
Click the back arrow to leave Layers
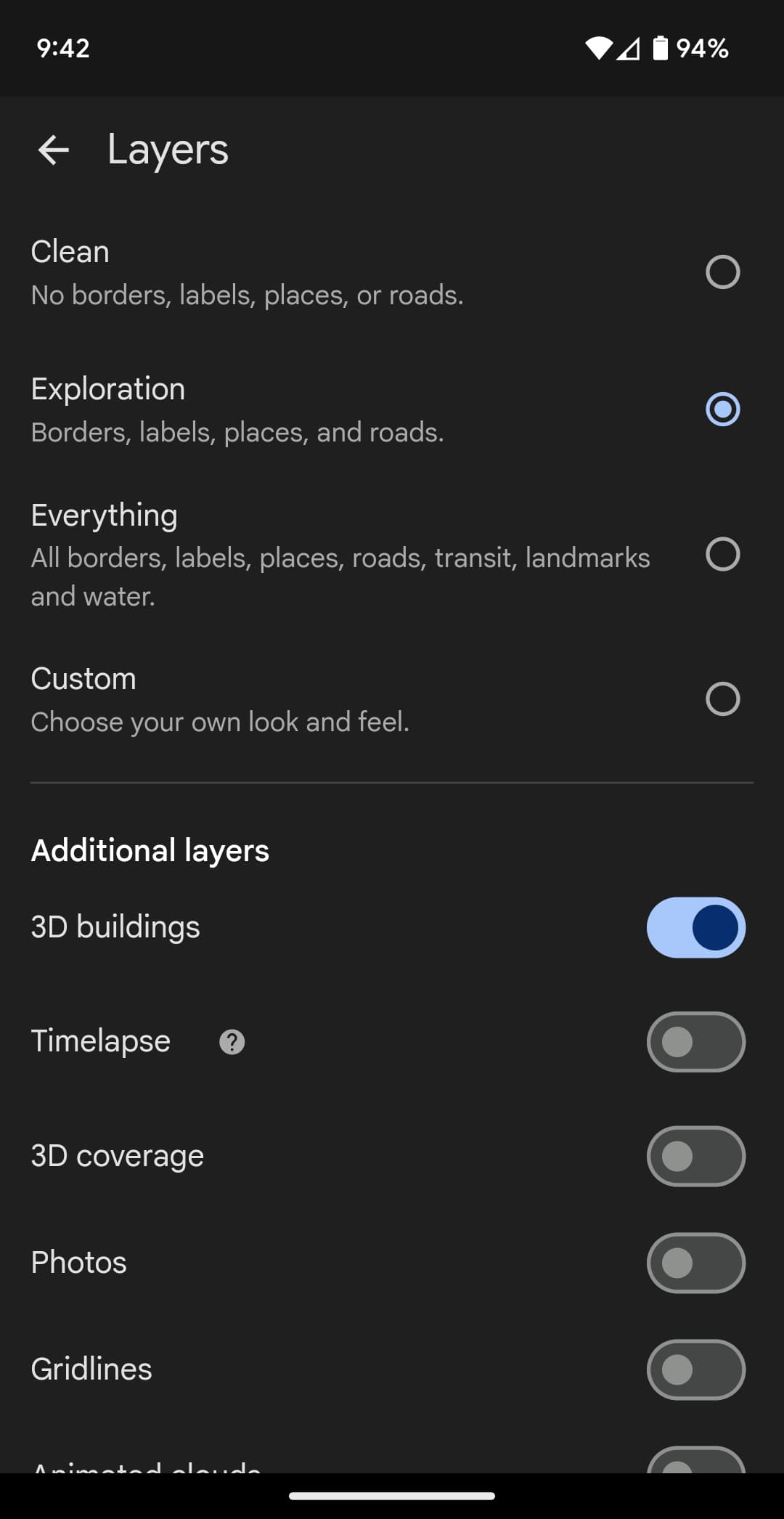[x=52, y=150]
